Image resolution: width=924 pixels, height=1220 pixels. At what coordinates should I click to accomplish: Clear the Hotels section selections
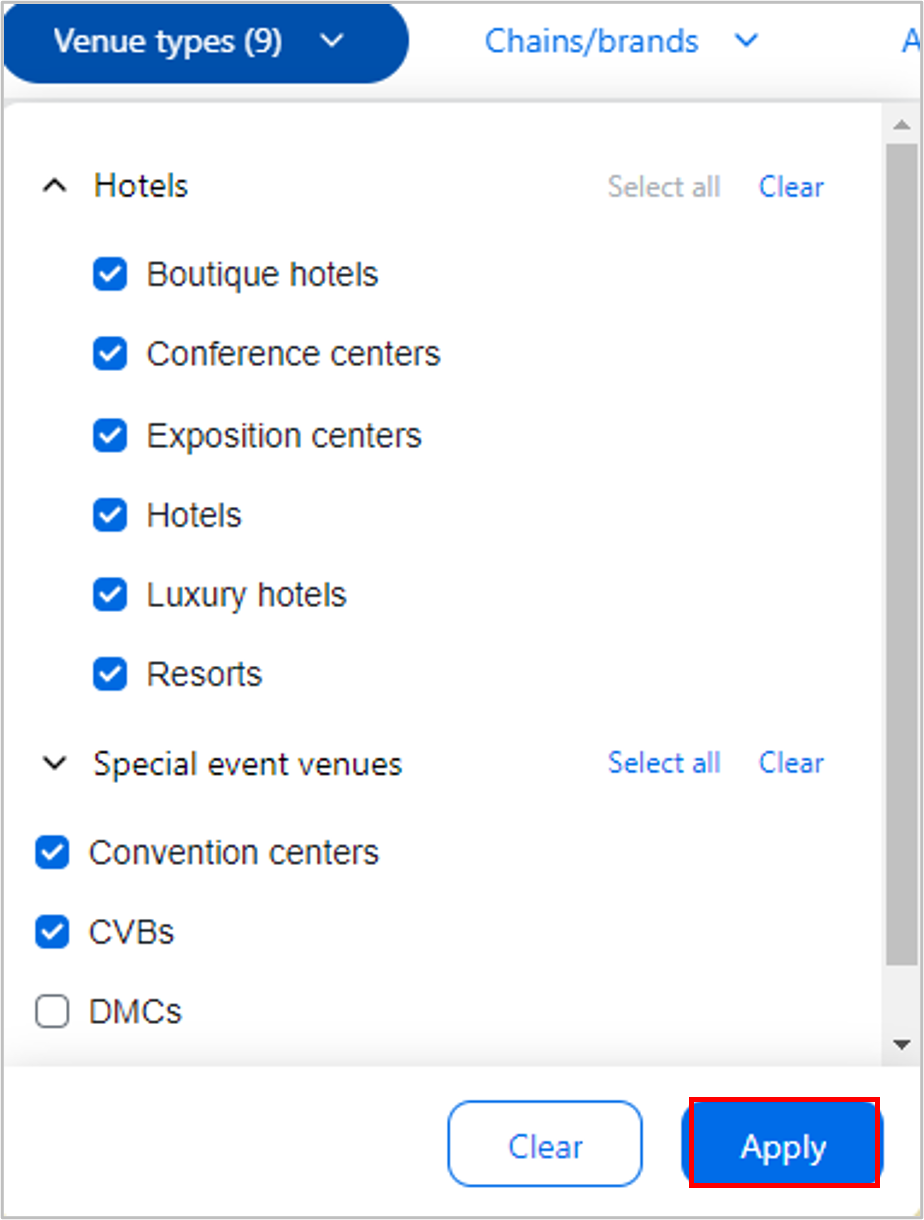791,187
